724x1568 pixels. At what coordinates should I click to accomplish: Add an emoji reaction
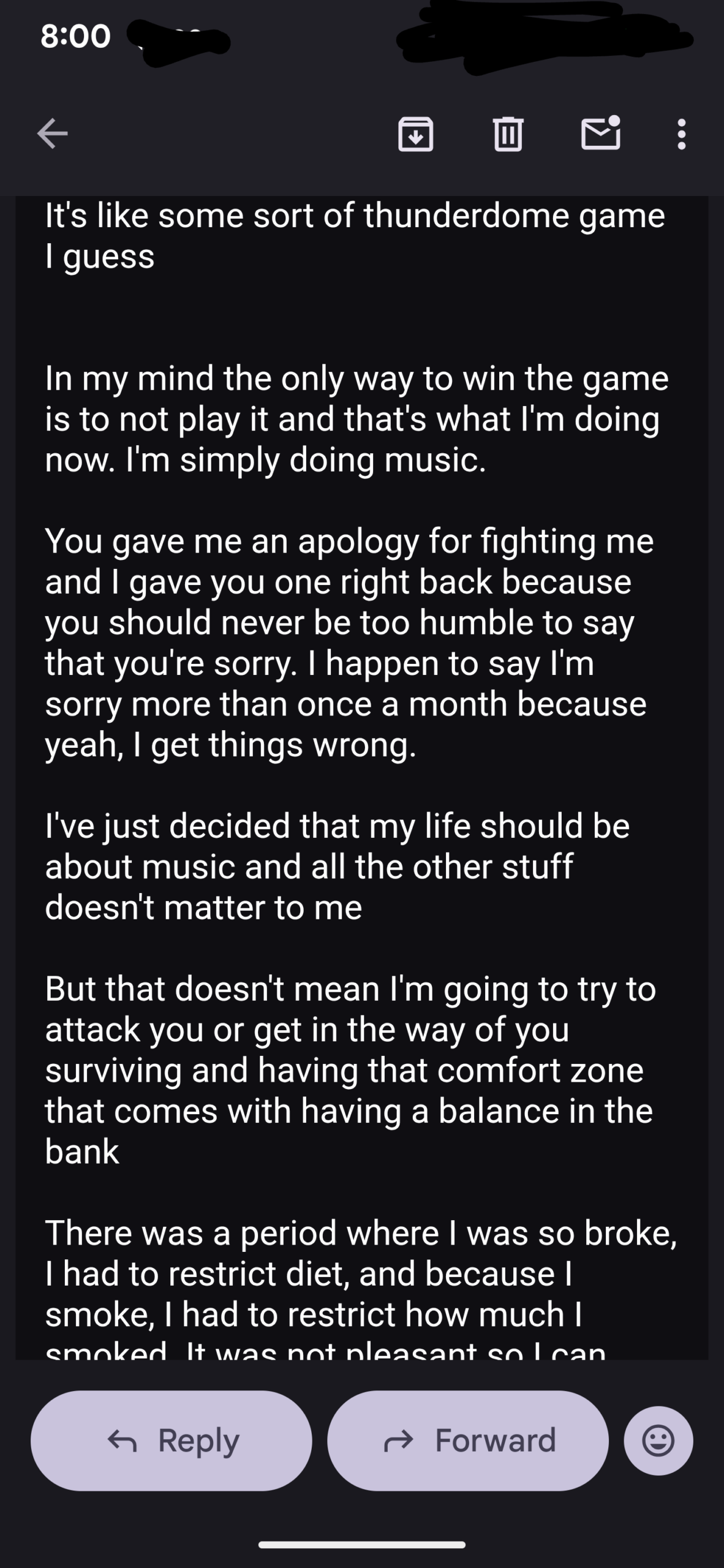(658, 1441)
